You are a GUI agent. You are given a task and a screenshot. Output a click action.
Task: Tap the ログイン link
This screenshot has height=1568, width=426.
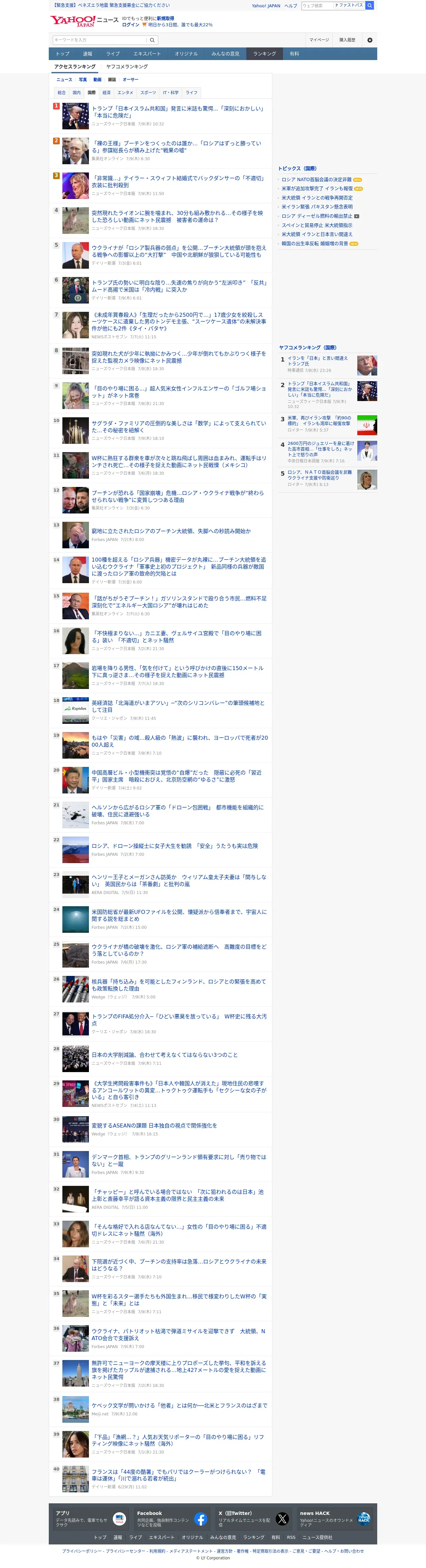130,25
